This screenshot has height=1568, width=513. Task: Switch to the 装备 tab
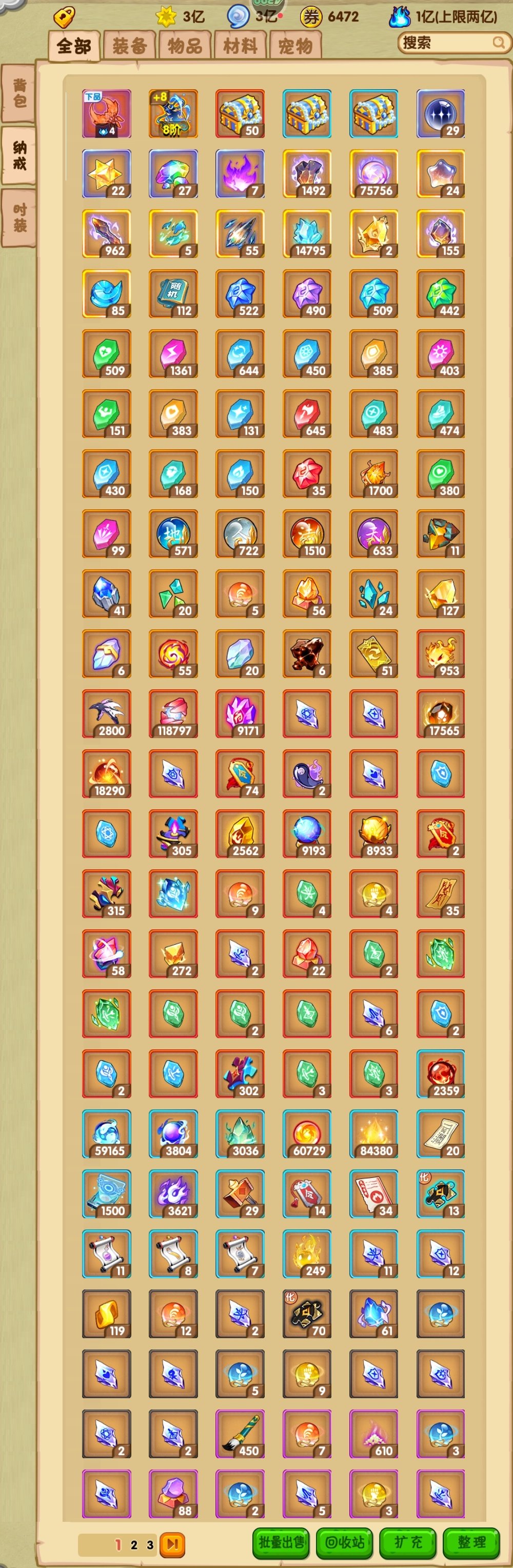(x=129, y=46)
